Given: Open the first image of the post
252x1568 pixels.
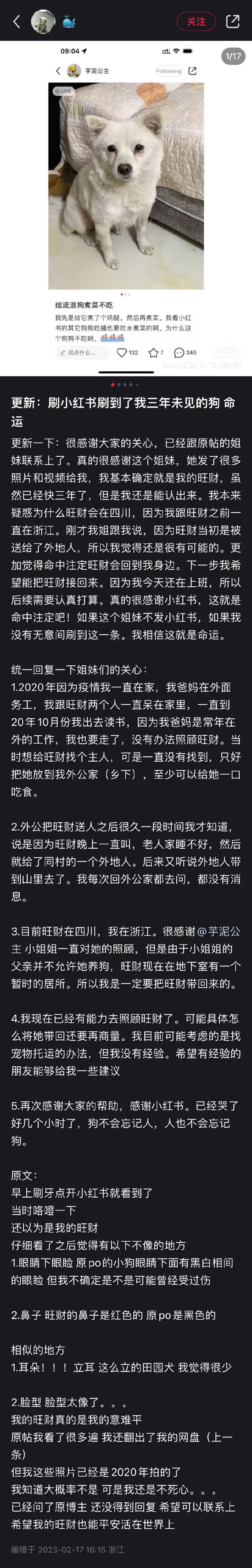Looking at the screenshot, I should pos(126,207).
